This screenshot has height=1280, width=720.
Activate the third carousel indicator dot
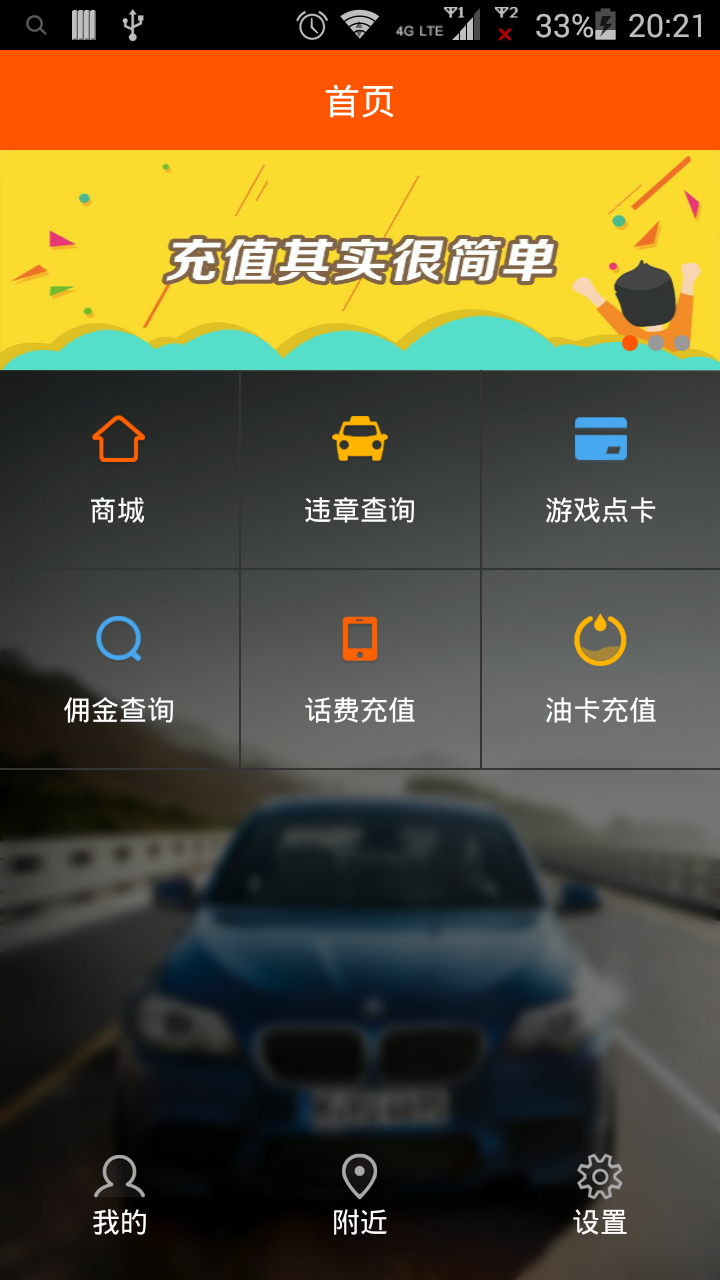coord(682,343)
